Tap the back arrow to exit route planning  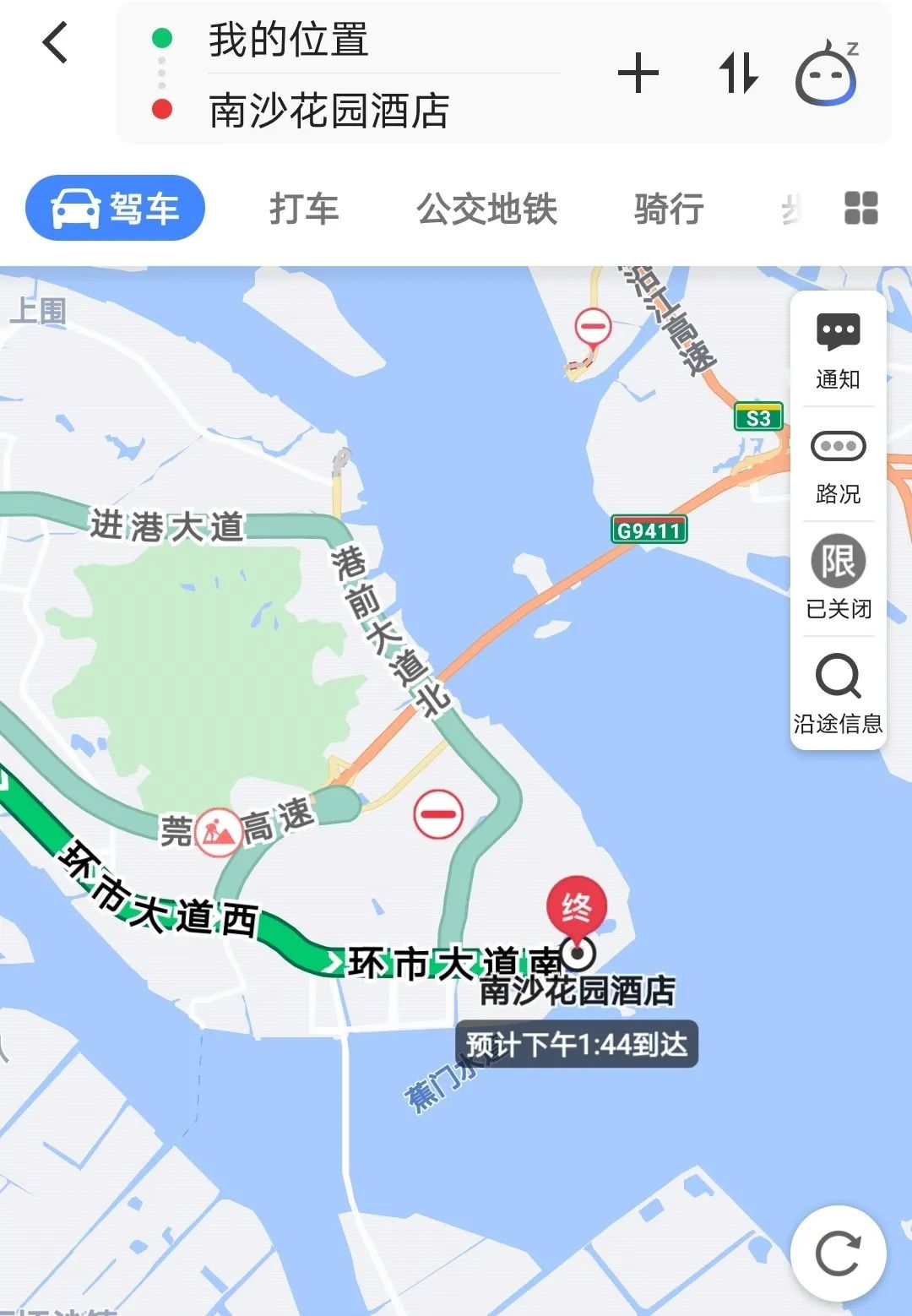(56, 42)
